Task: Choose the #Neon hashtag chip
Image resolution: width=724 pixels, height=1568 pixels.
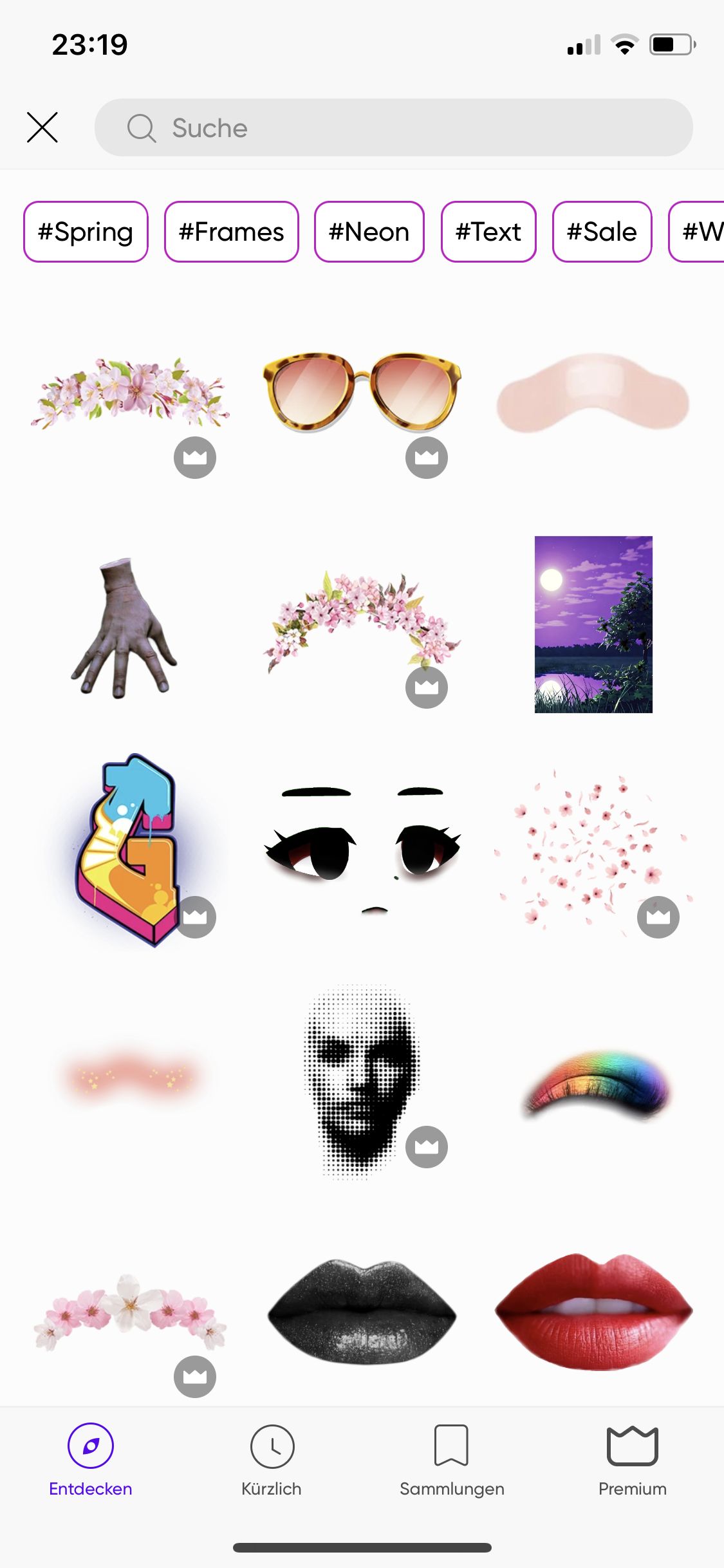Action: (x=369, y=232)
